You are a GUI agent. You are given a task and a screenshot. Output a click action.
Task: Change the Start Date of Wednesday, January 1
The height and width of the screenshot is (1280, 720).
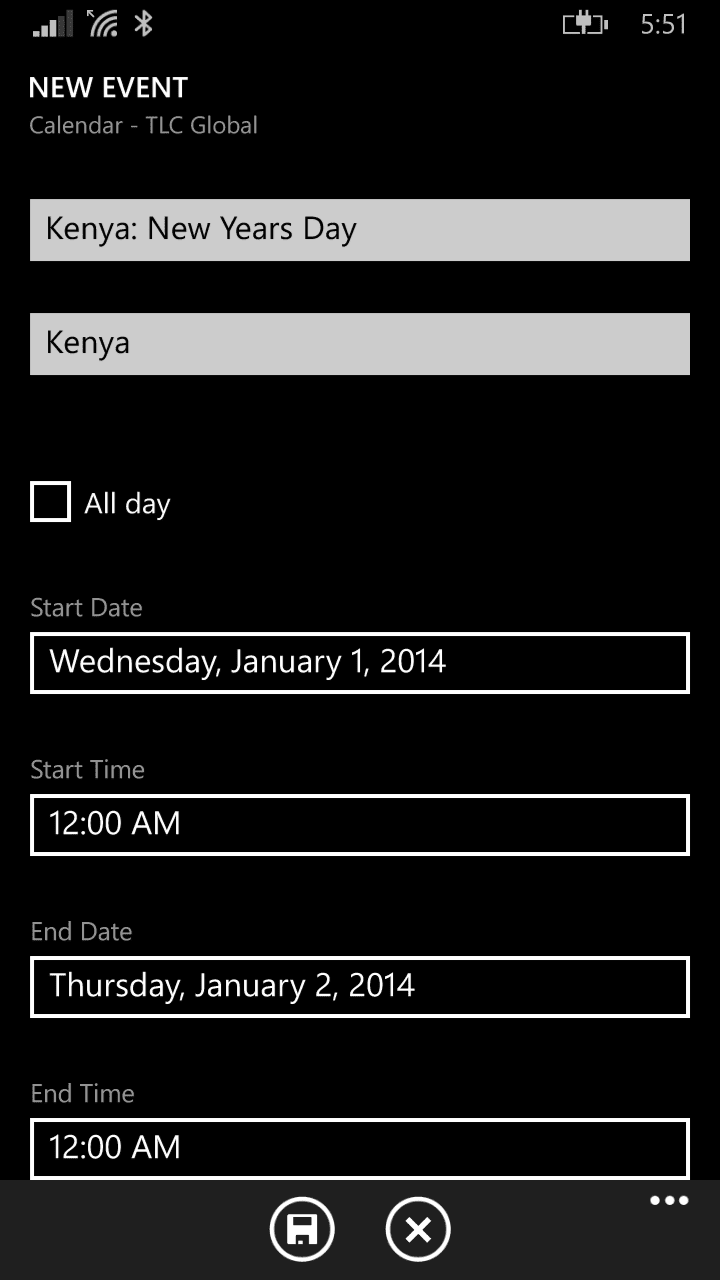point(360,663)
